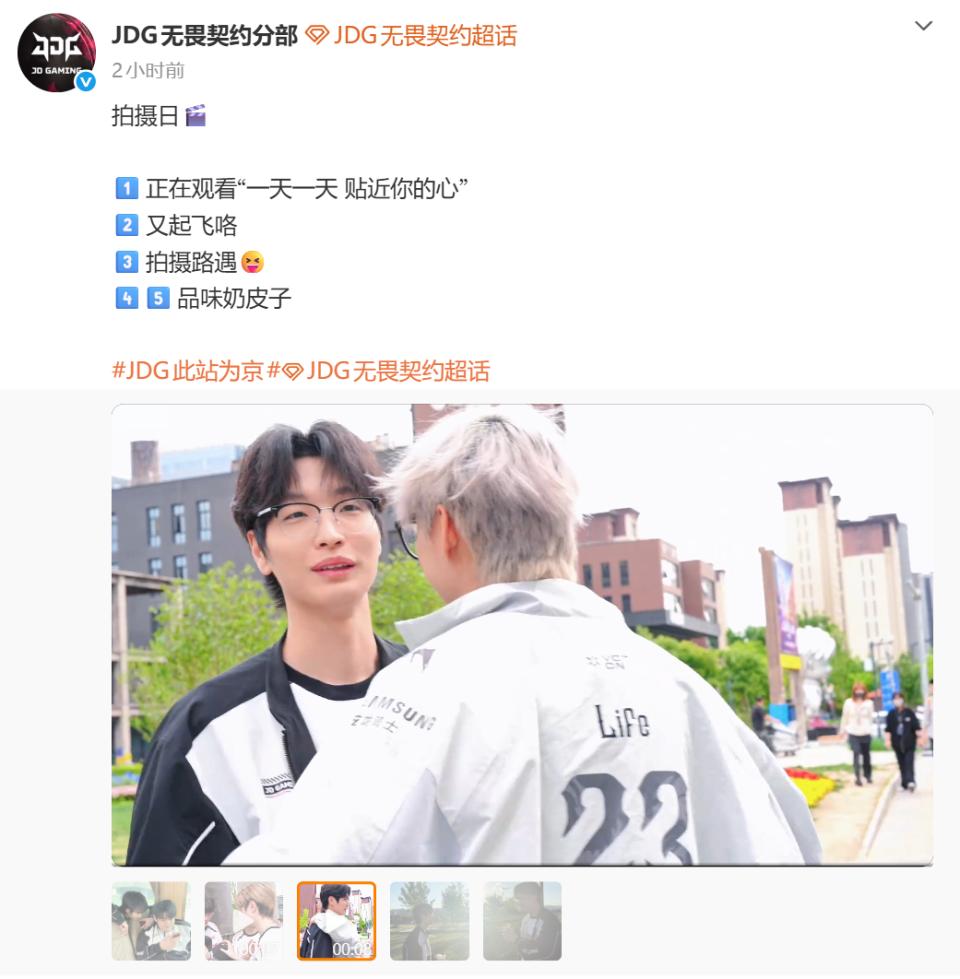Expand the post options chevron
960x979 pixels.
coord(923,26)
